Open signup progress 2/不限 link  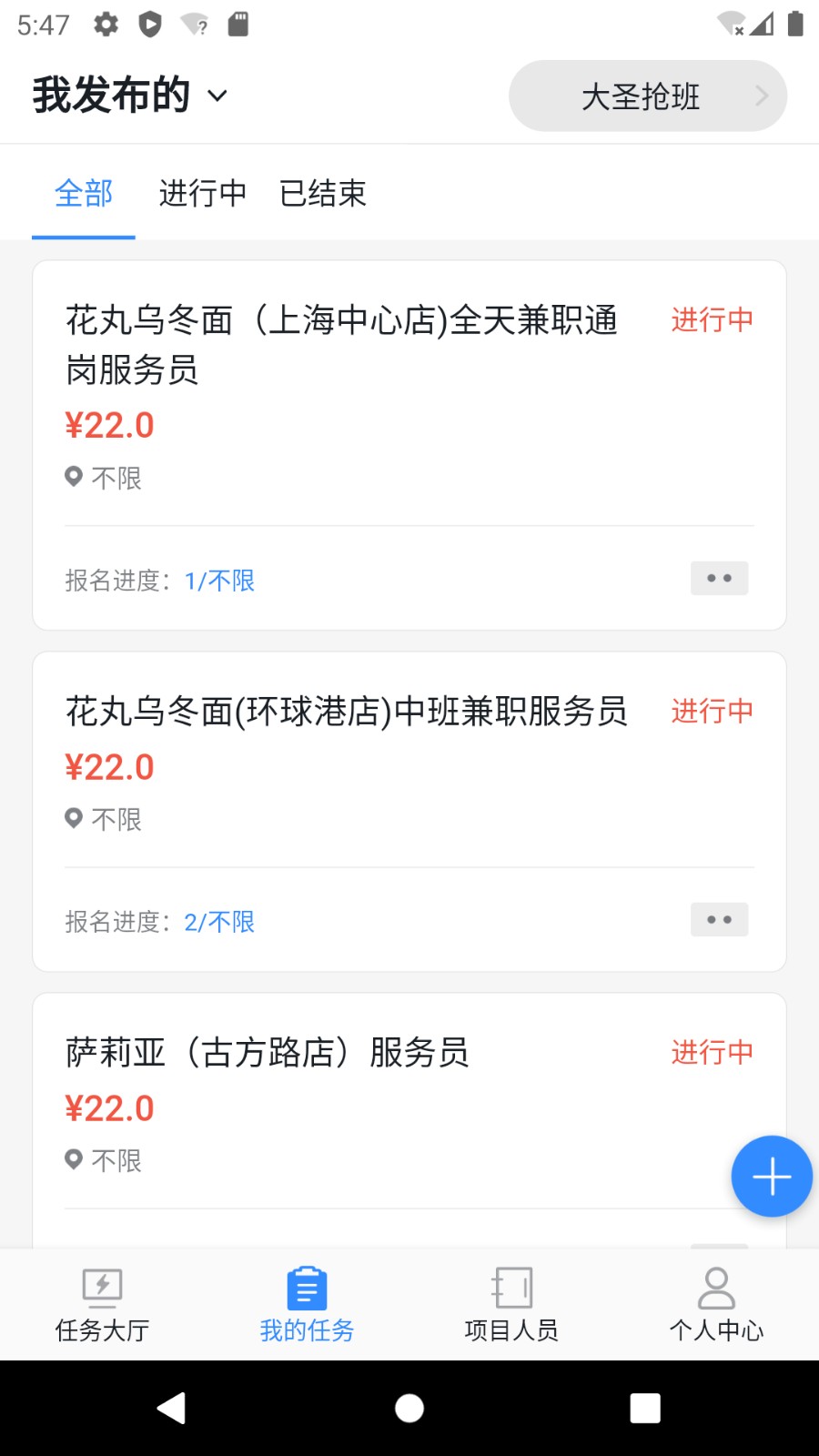pos(218,921)
